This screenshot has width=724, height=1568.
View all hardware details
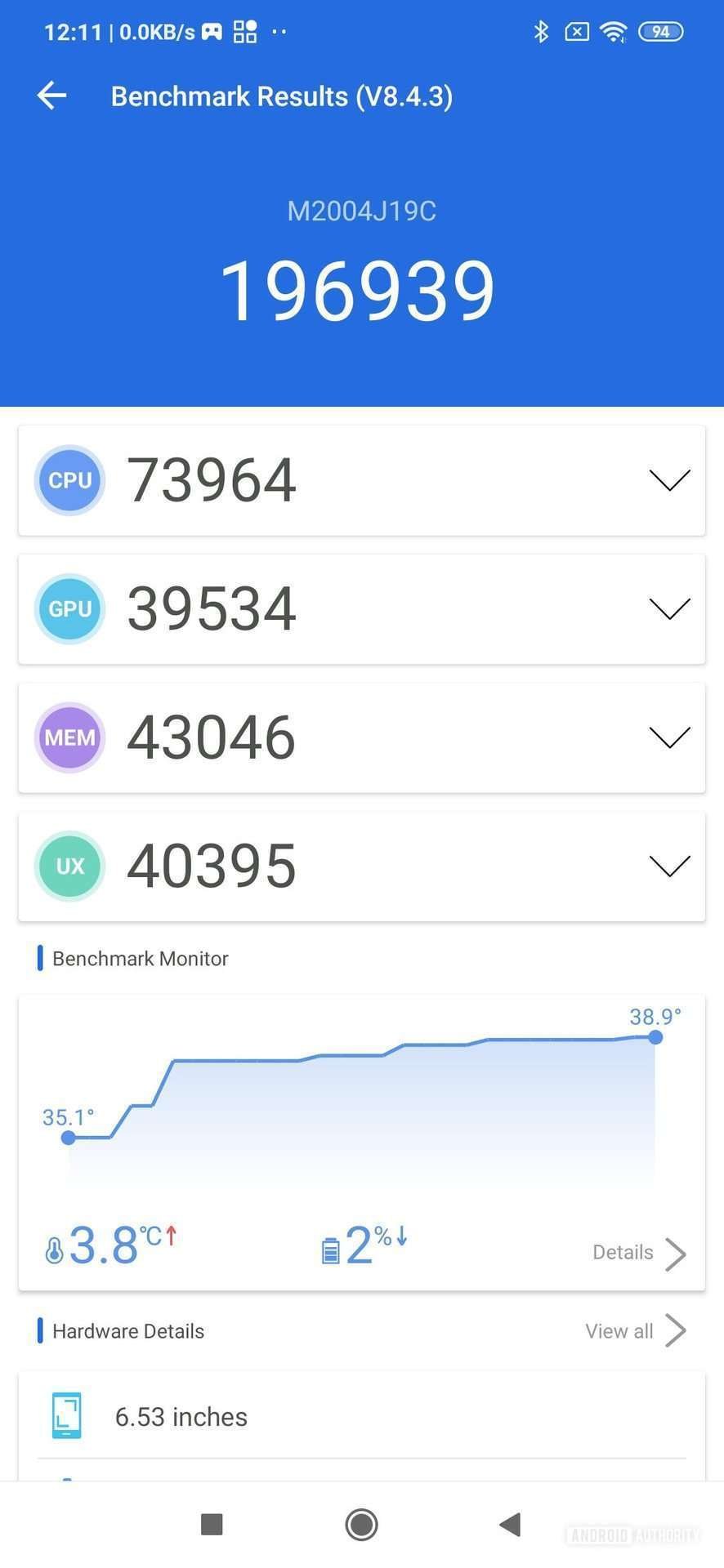tap(634, 1331)
